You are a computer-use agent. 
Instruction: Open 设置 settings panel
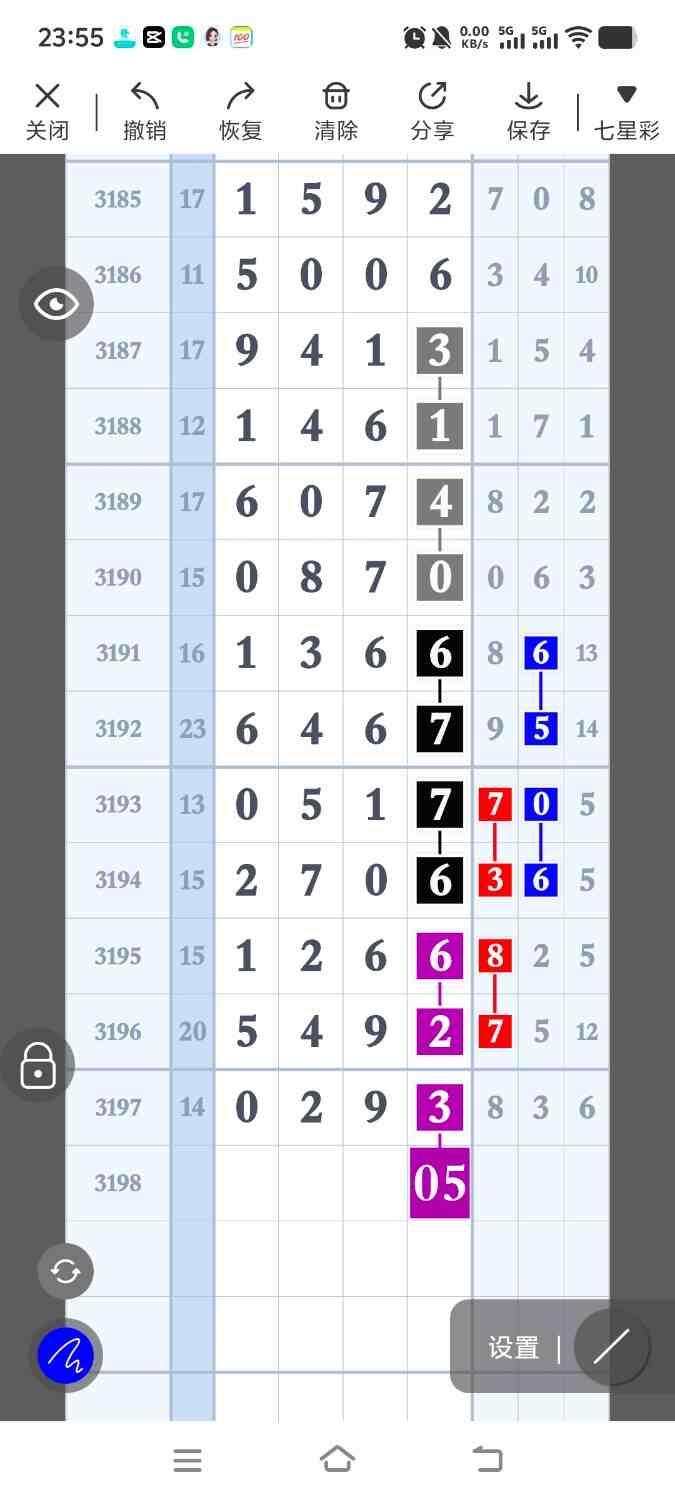coord(514,1347)
